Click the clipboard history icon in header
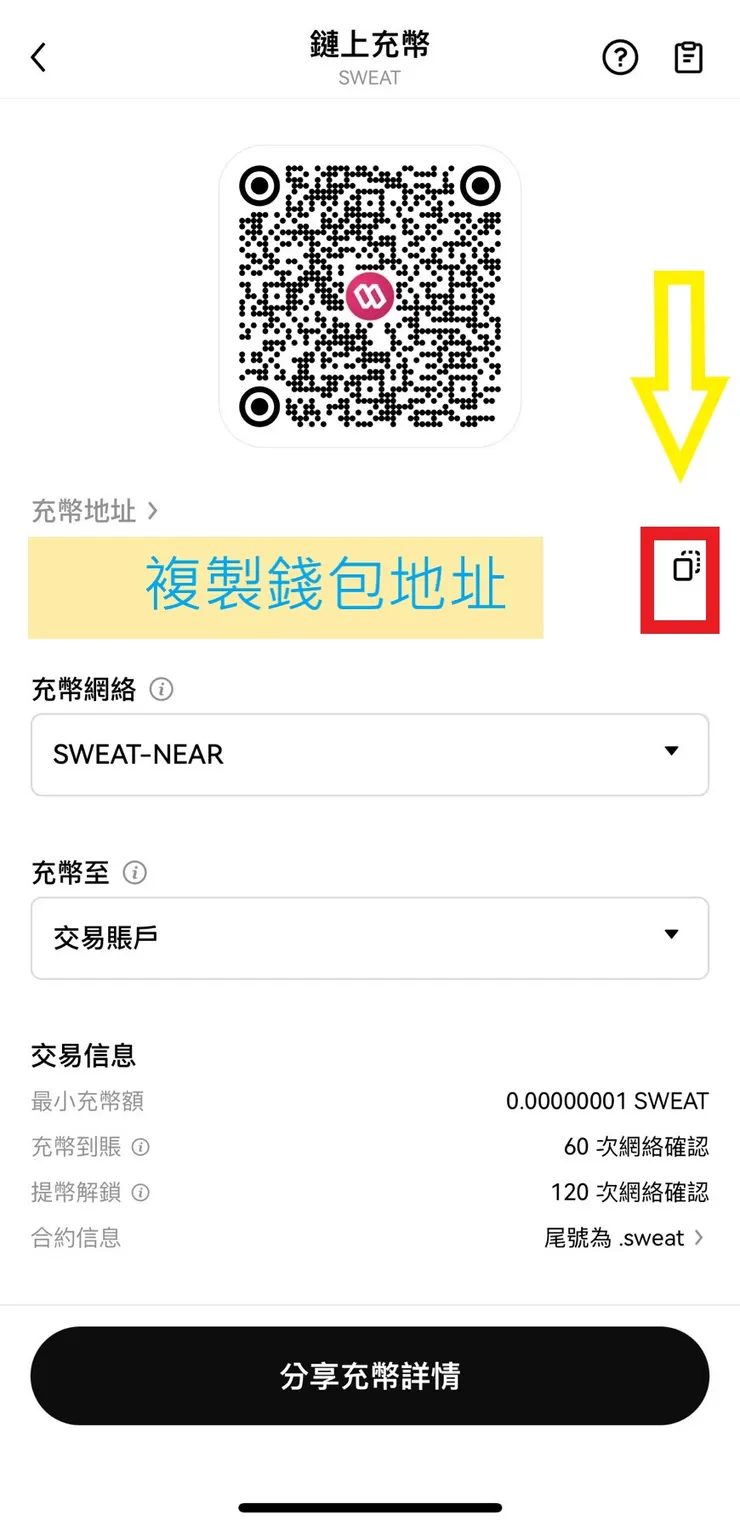This screenshot has height=1528, width=740. point(688,57)
